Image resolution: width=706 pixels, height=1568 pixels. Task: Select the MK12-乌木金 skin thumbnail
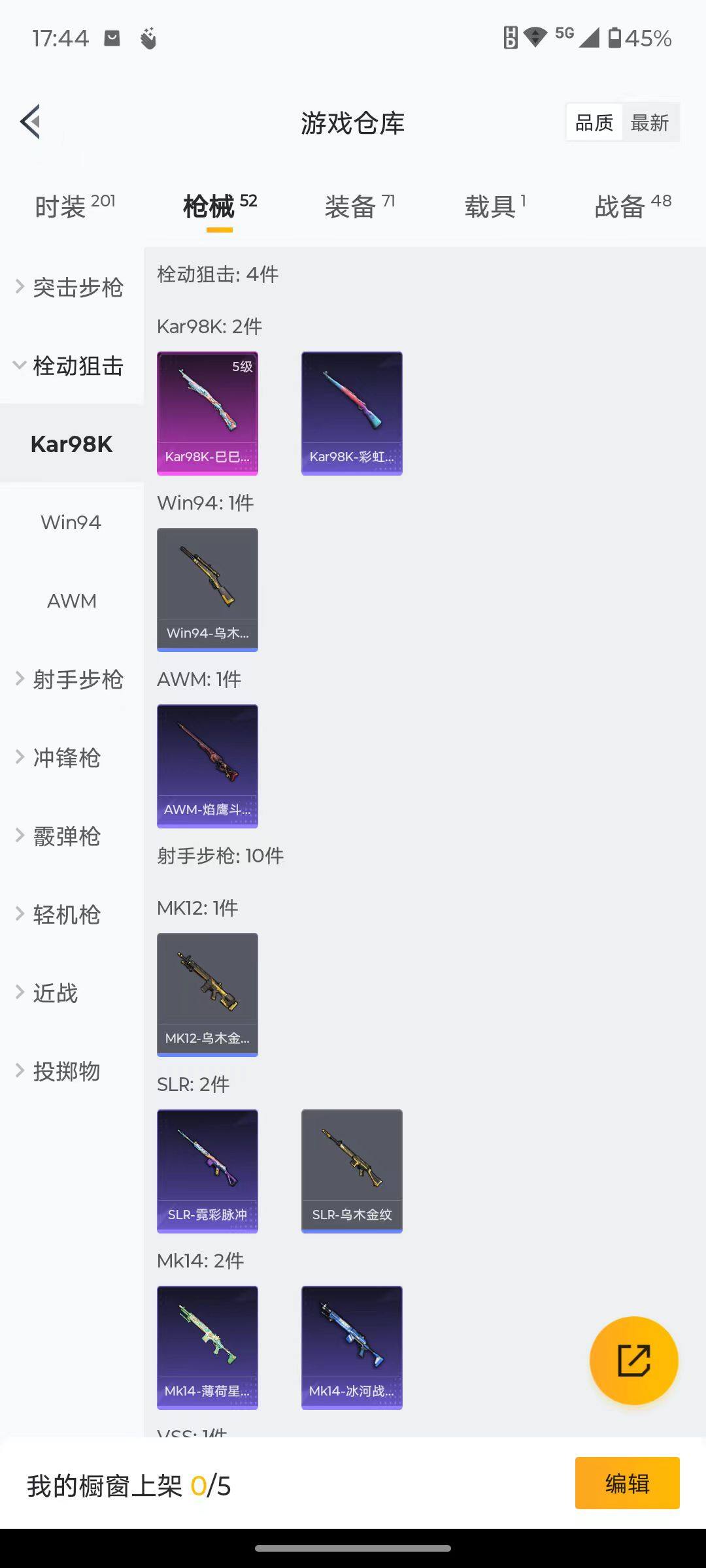pos(207,994)
